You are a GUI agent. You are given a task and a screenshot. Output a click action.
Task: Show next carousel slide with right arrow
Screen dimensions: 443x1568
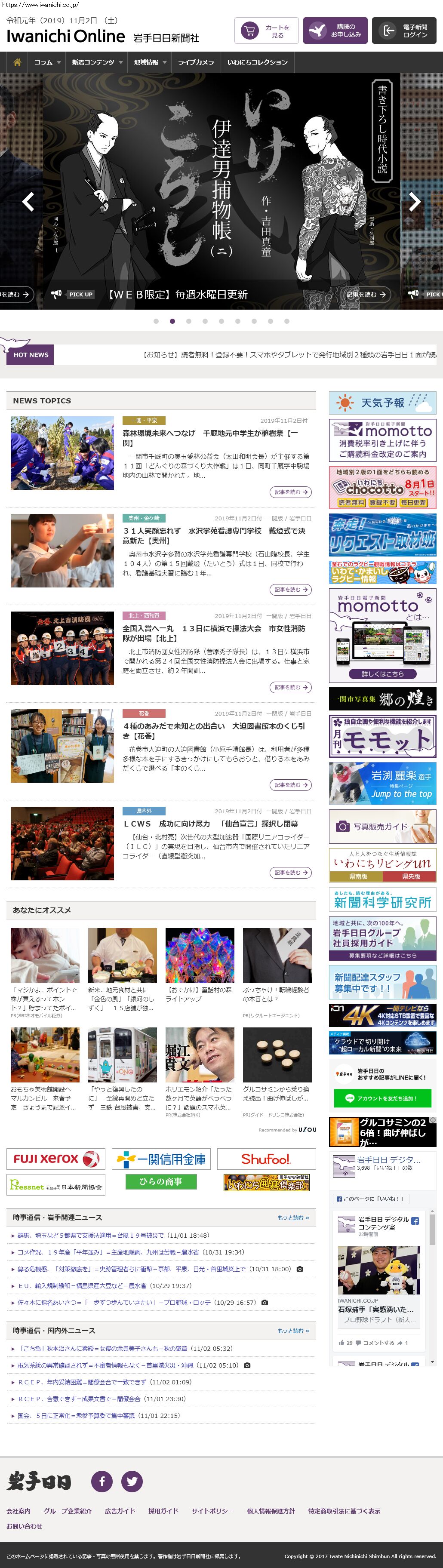pos(415,201)
